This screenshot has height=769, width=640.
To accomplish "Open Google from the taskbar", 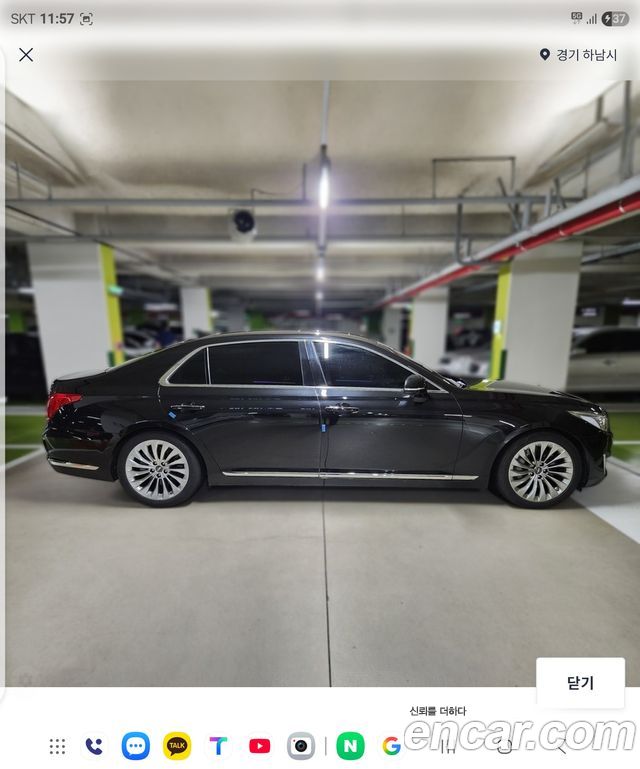I will point(391,746).
